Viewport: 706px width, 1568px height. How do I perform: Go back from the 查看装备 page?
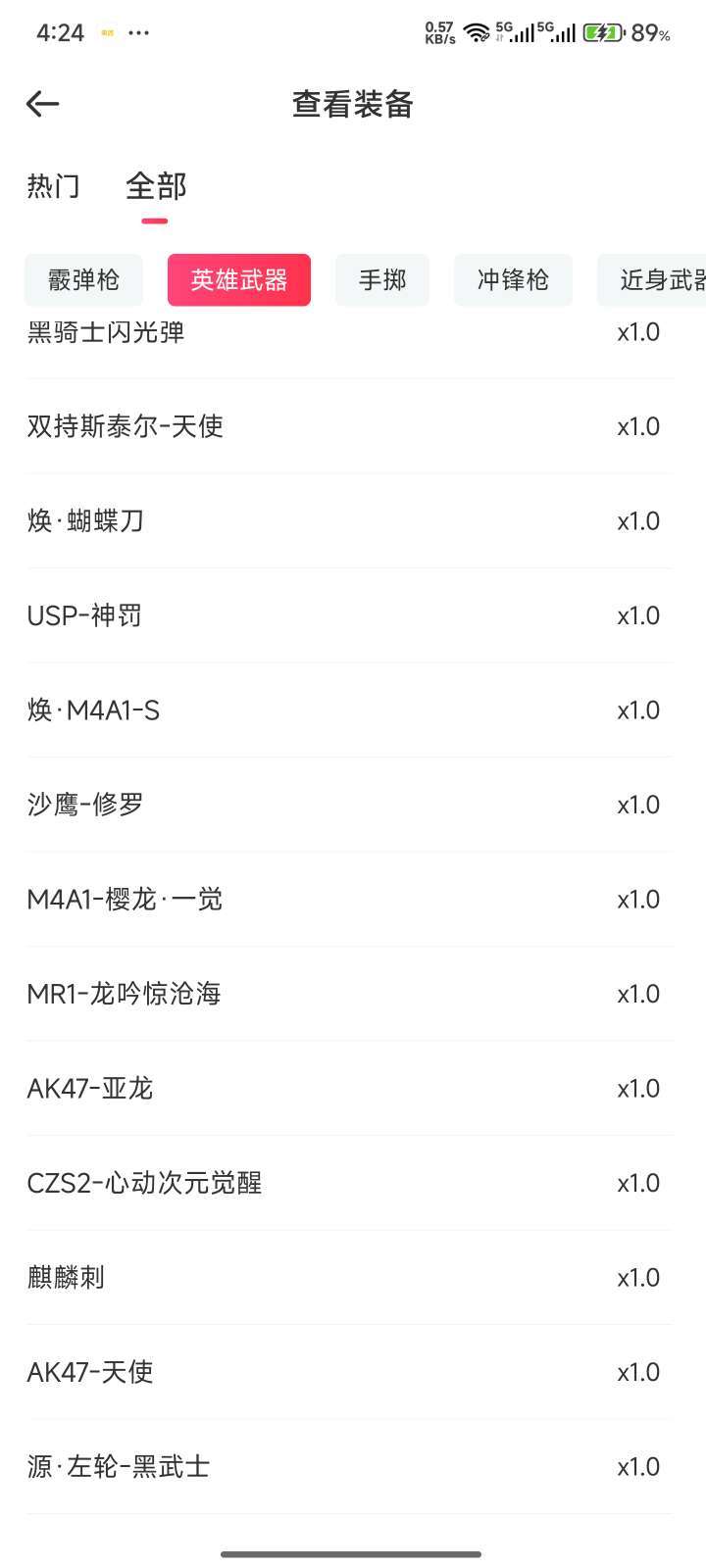[x=43, y=104]
